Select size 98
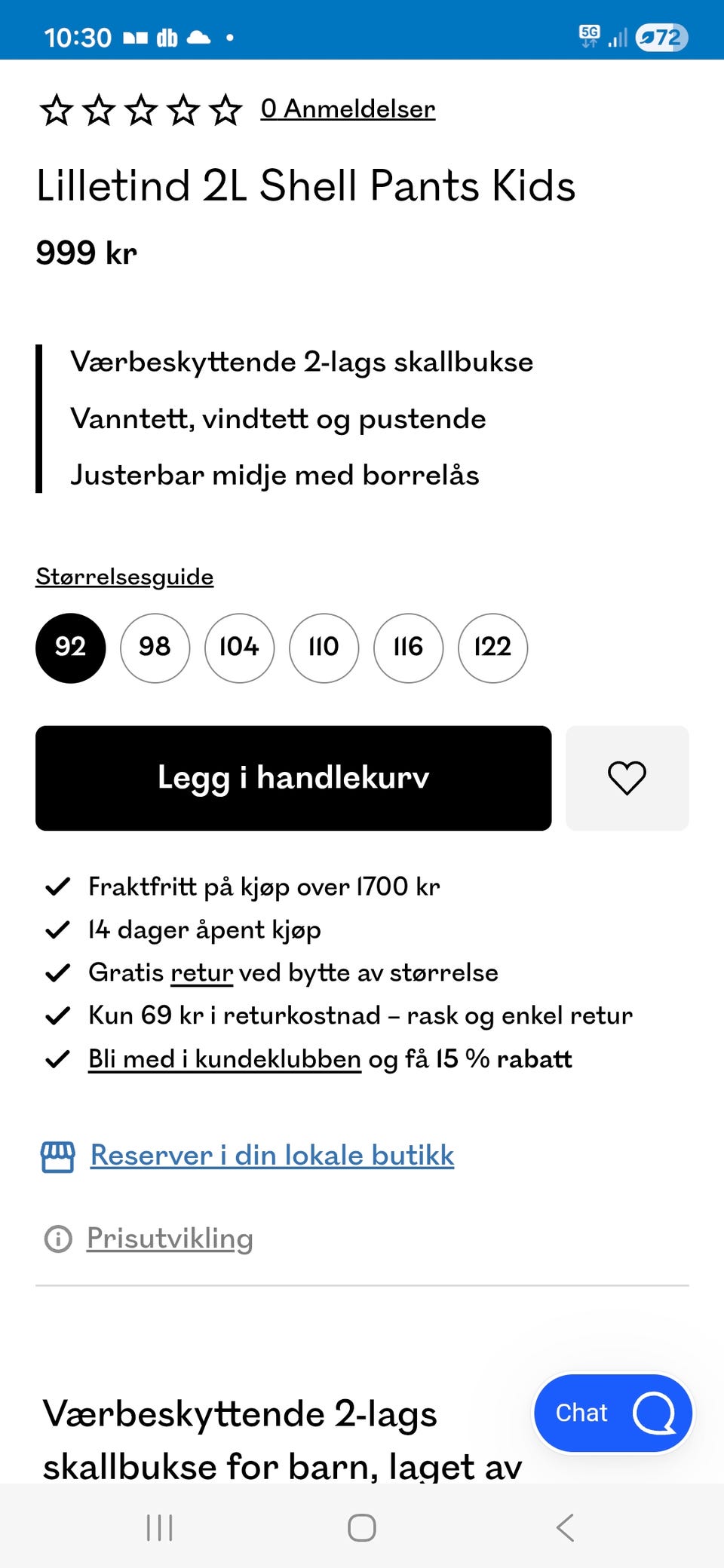This screenshot has height=1568, width=724. tap(154, 648)
